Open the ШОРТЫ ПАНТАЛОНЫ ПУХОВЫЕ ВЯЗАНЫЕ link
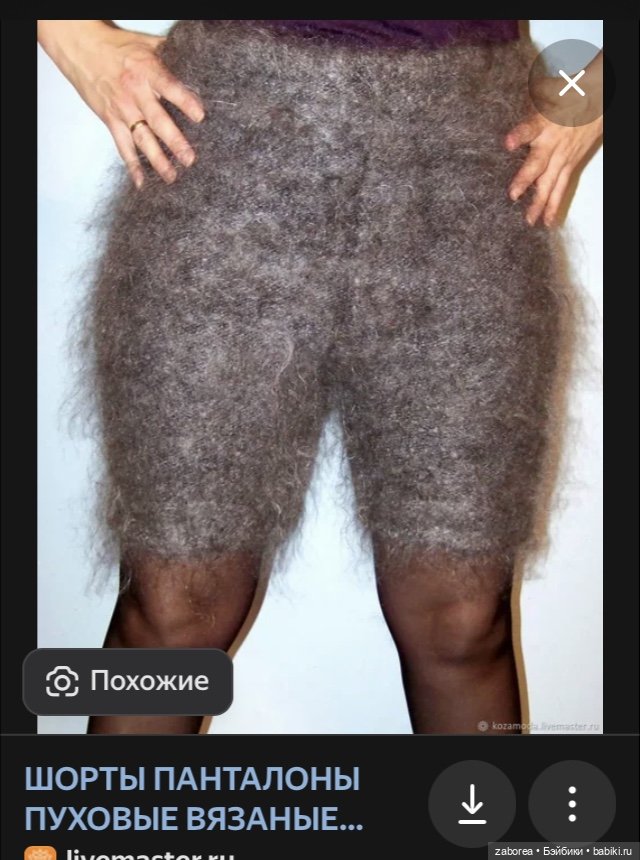This screenshot has width=640, height=860. [192, 800]
